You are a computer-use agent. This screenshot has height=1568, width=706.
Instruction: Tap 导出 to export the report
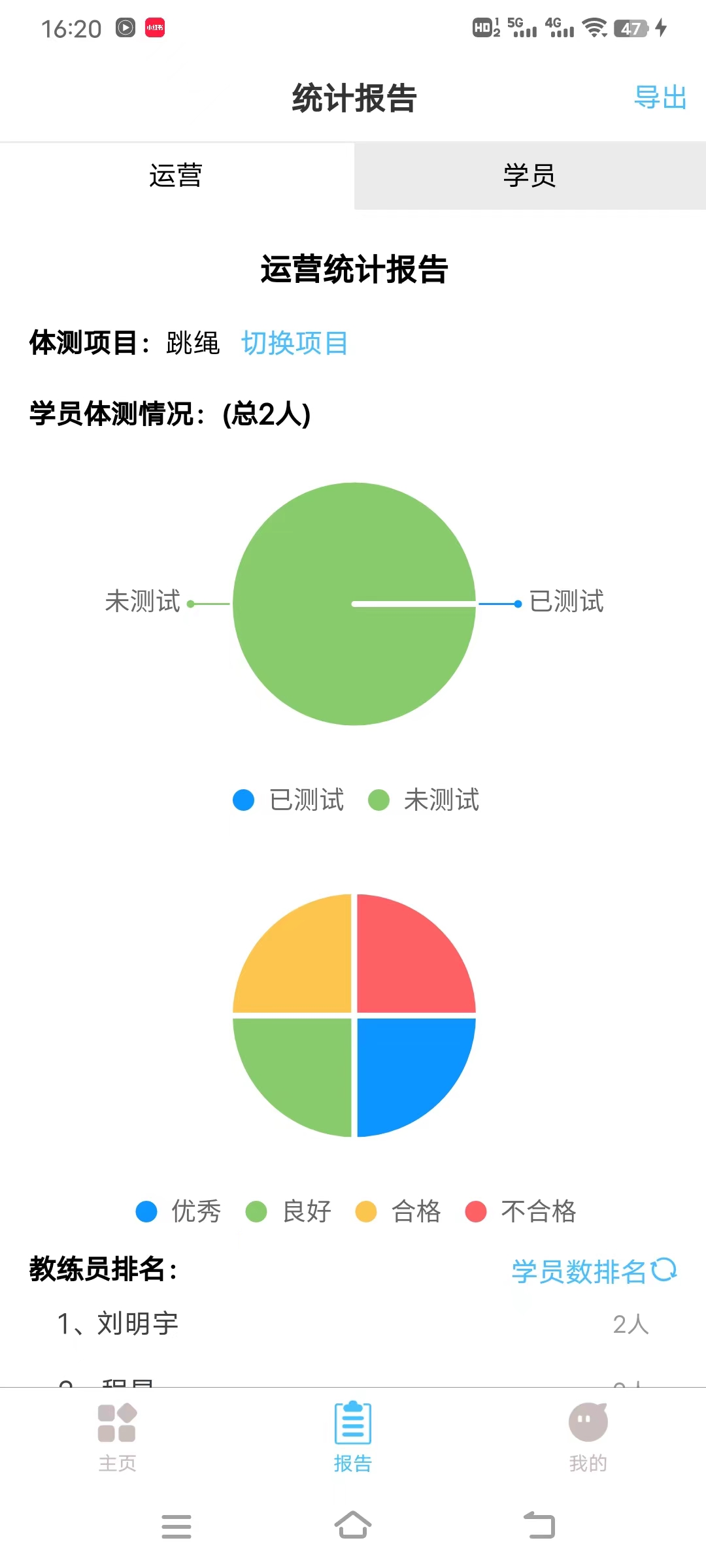660,98
